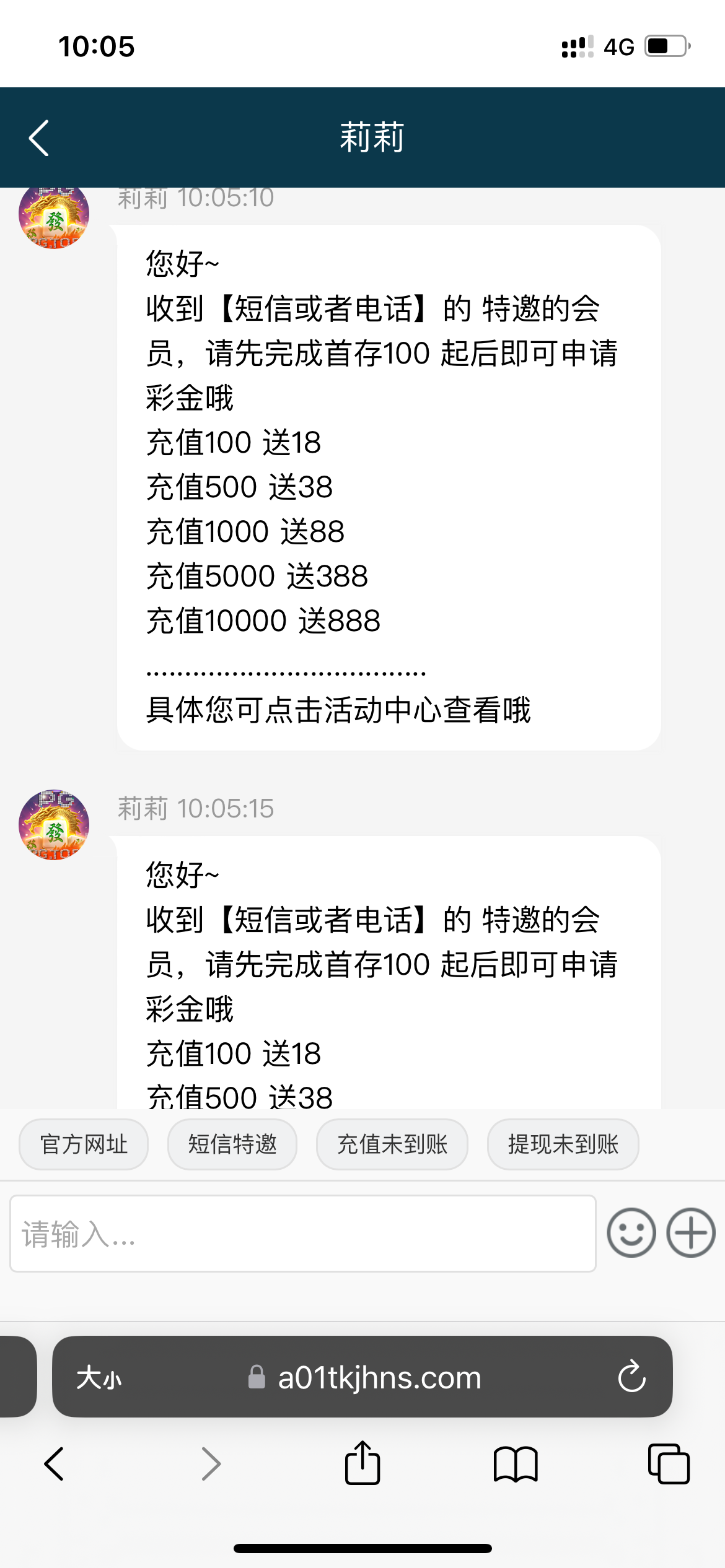Image resolution: width=725 pixels, height=1568 pixels.
Task: Select the 官方网址 quick reply chip
Action: pyautogui.click(x=84, y=1144)
